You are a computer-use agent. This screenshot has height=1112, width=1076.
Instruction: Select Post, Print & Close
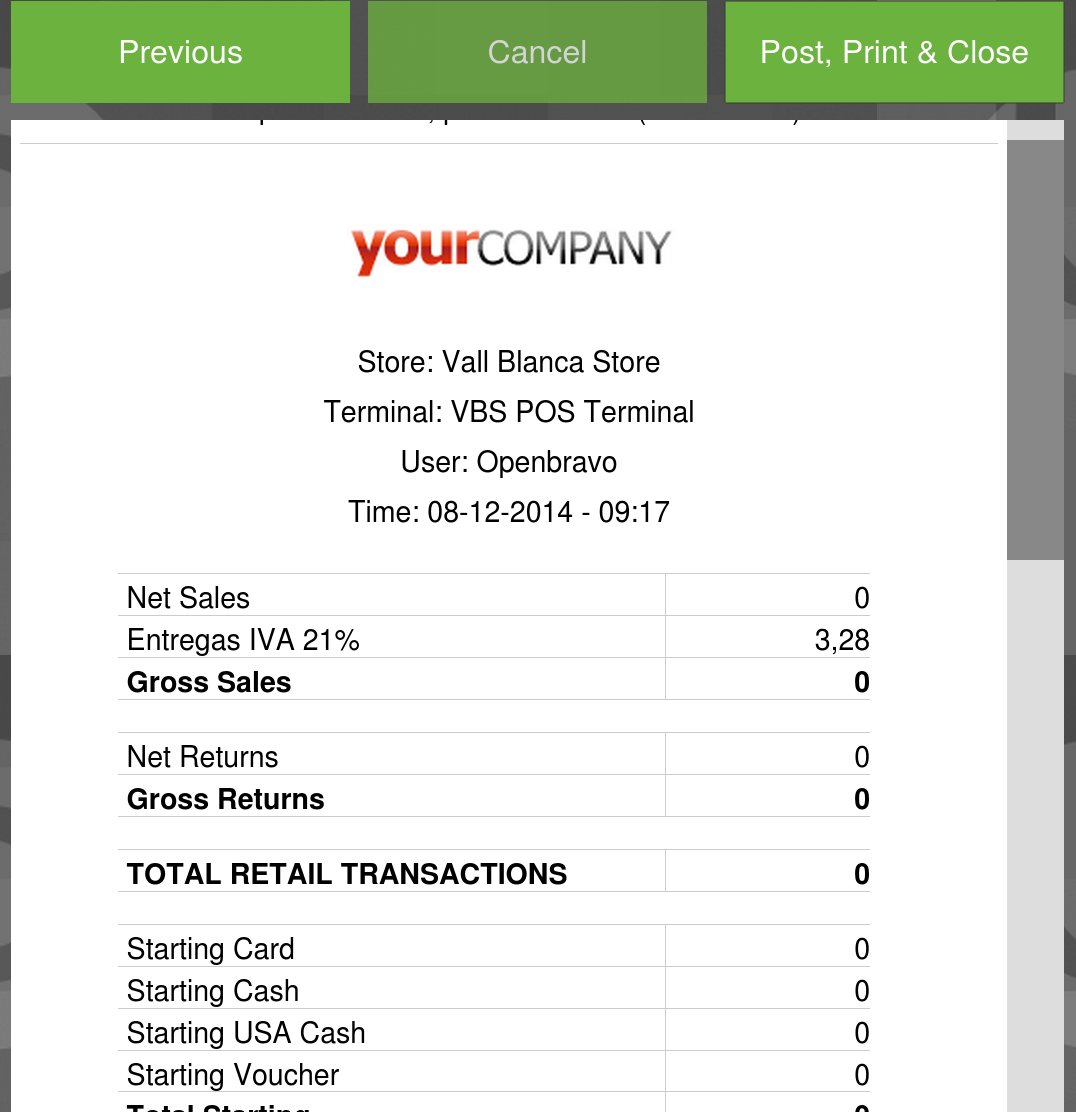click(893, 52)
